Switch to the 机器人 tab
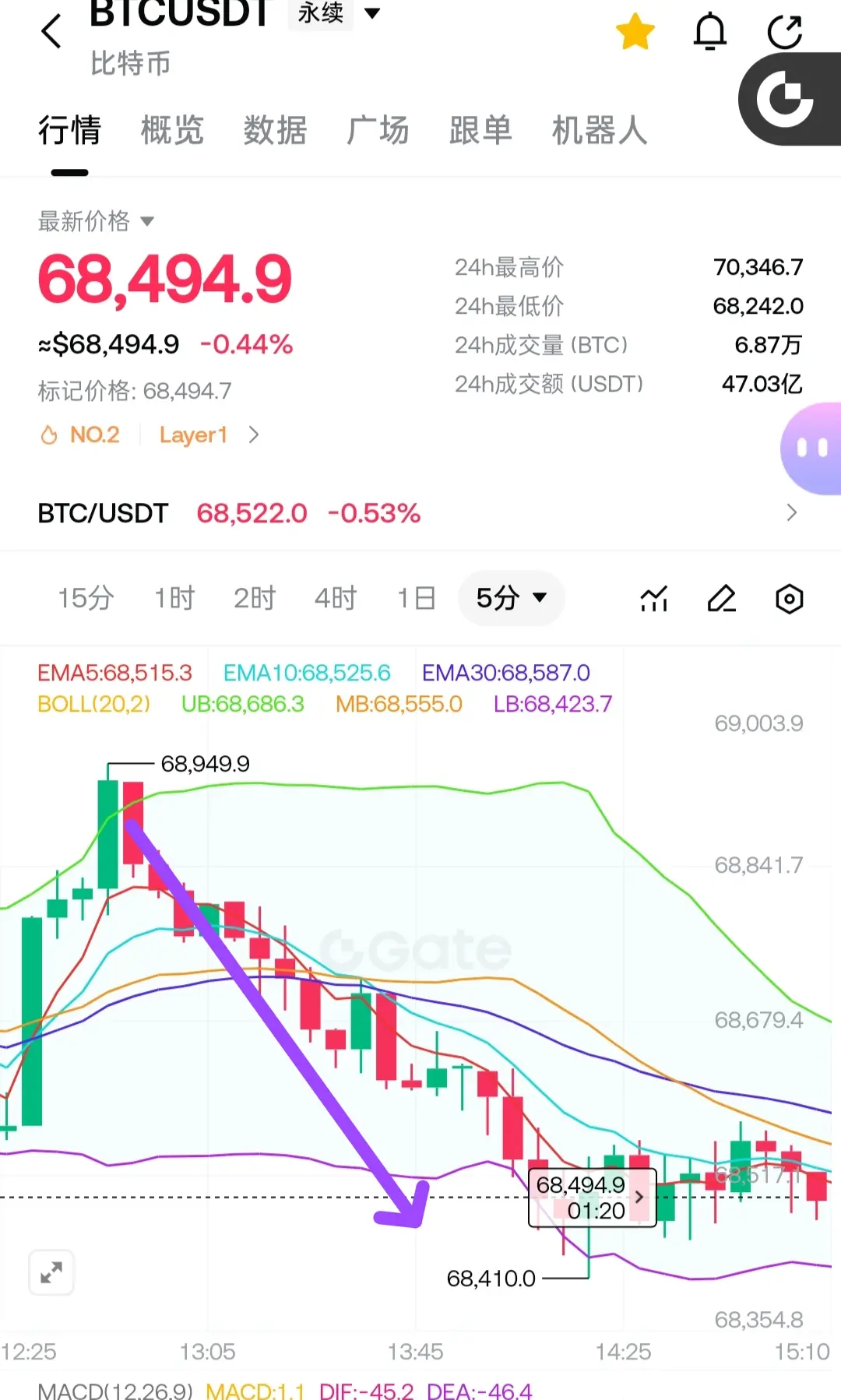Screen dimensions: 841x1400 point(600,130)
